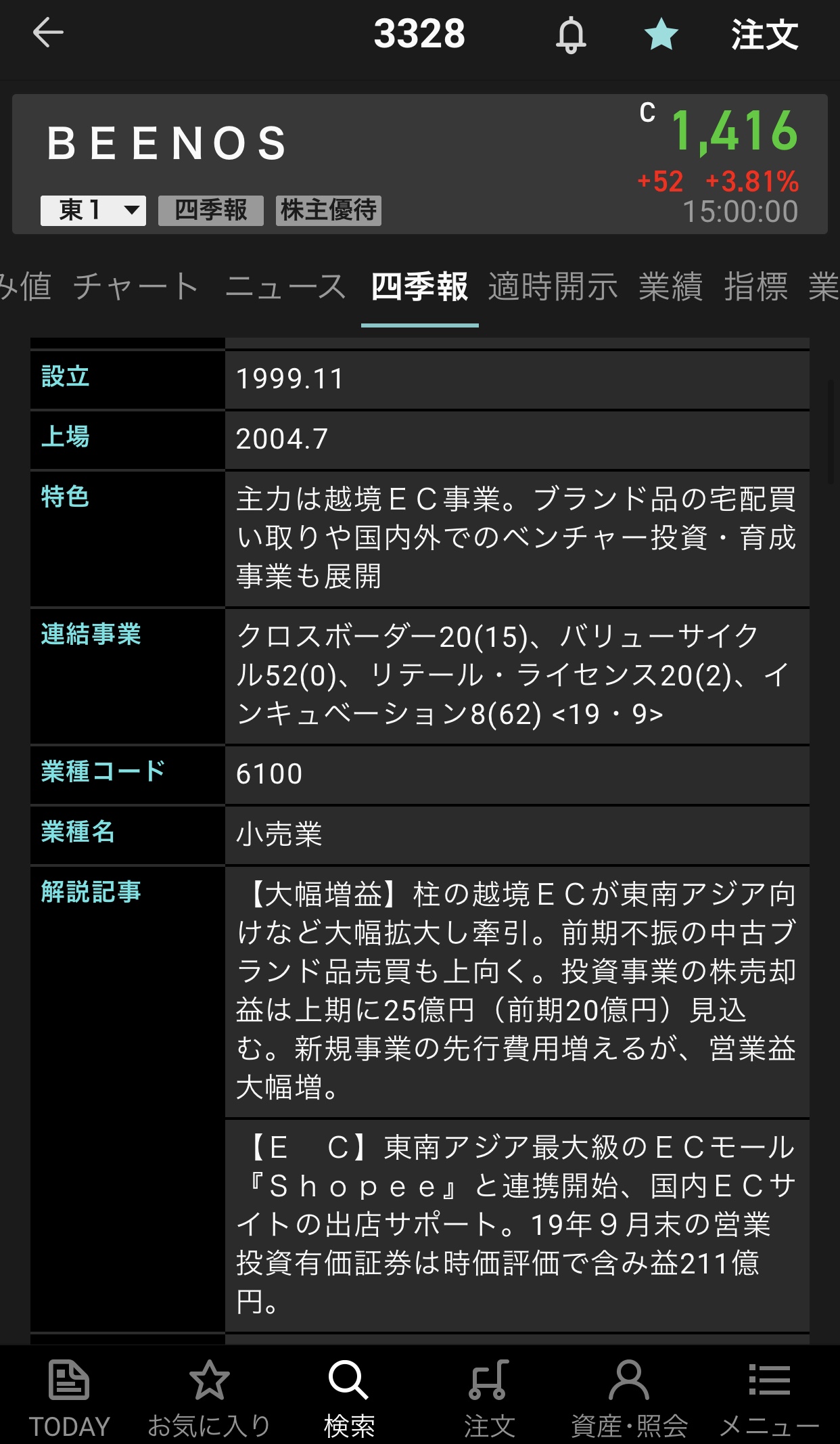Open the 業績 tab
Screen dimensions: 840x1444
click(x=671, y=286)
